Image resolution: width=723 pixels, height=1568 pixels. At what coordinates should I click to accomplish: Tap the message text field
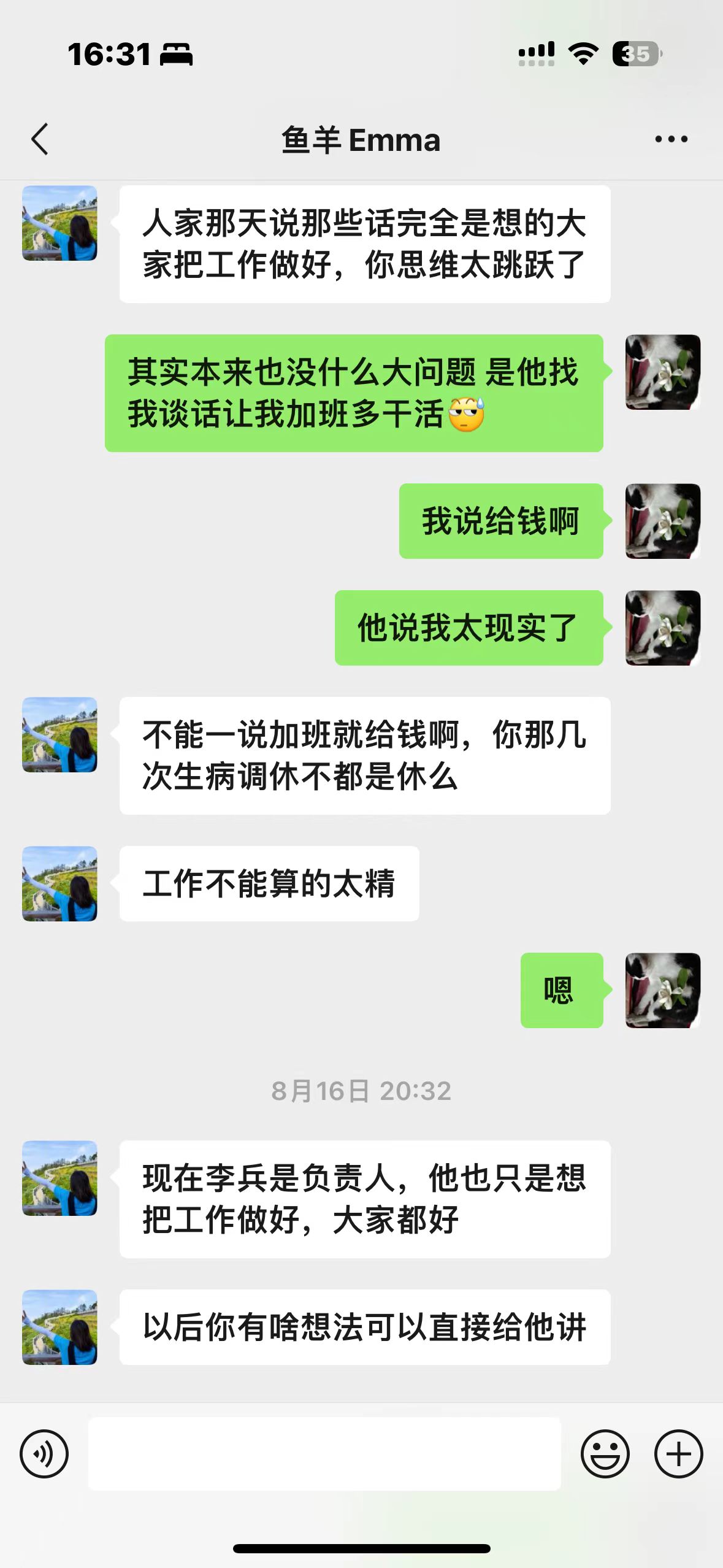[x=324, y=1453]
